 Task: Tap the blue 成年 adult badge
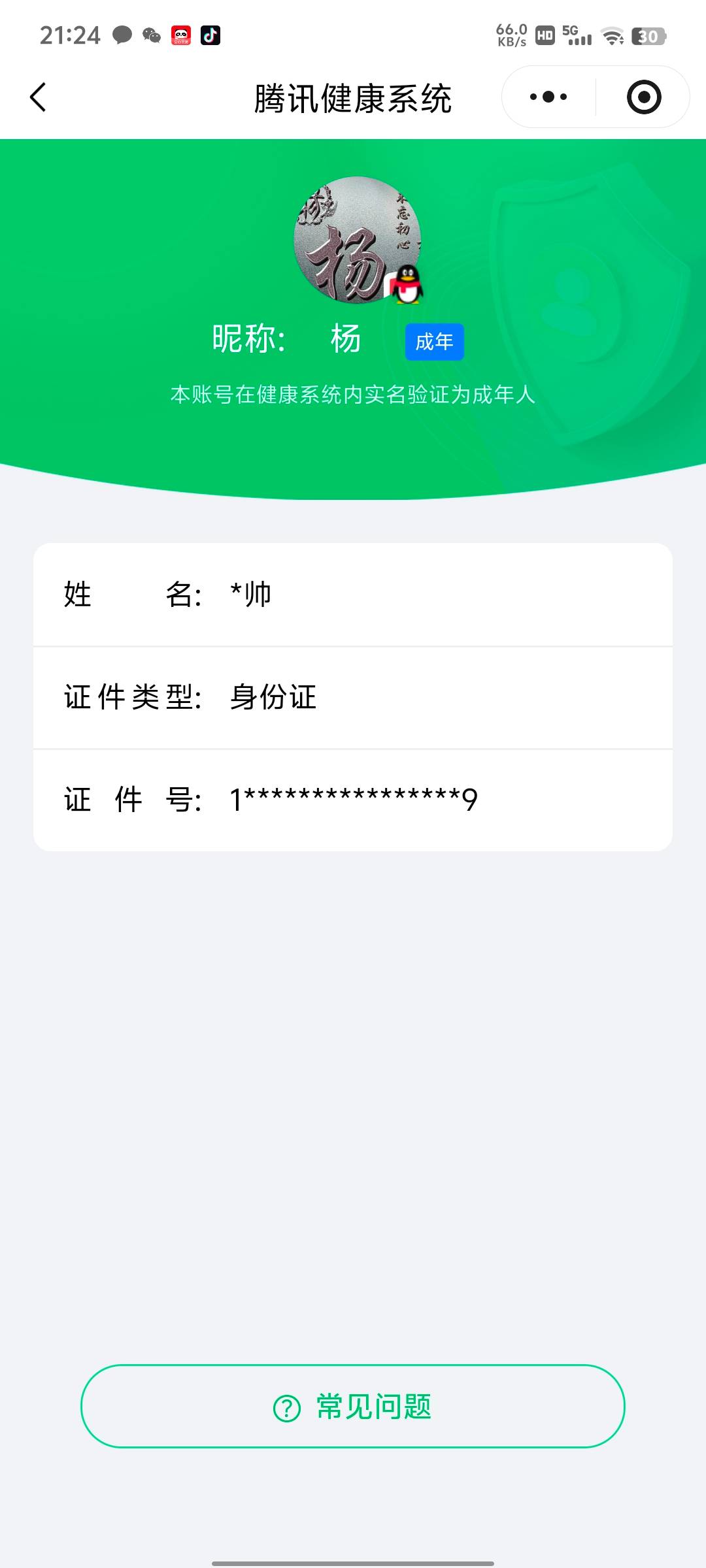pyautogui.click(x=434, y=341)
